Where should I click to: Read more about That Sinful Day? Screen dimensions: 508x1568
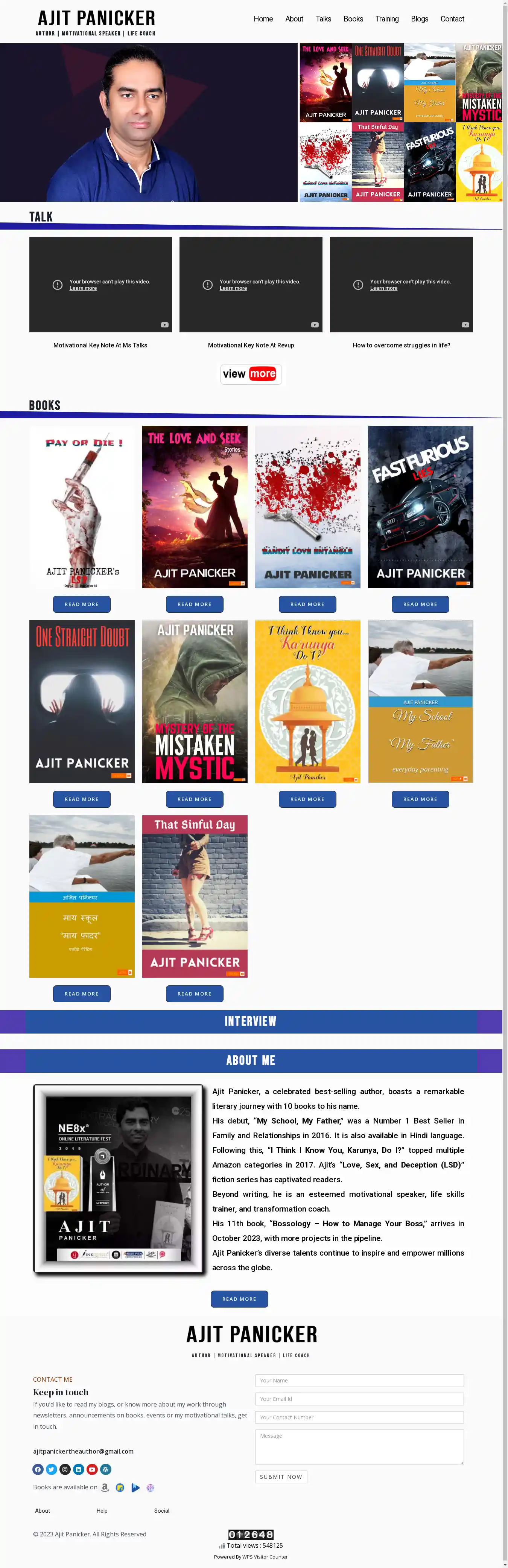[x=194, y=993]
